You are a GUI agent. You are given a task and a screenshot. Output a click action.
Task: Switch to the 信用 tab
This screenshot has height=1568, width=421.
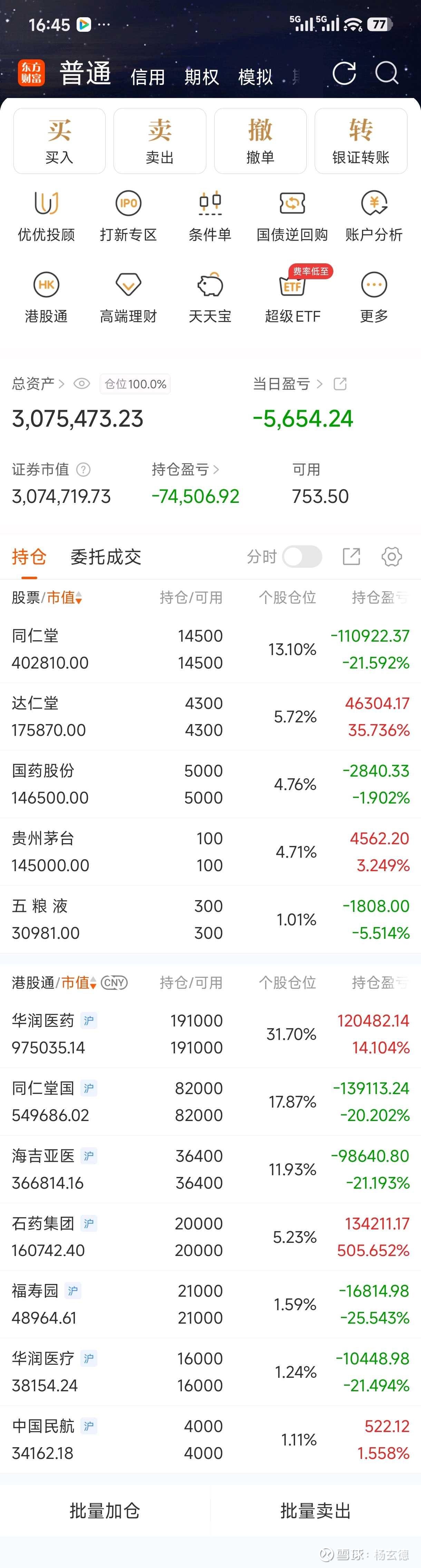[148, 77]
